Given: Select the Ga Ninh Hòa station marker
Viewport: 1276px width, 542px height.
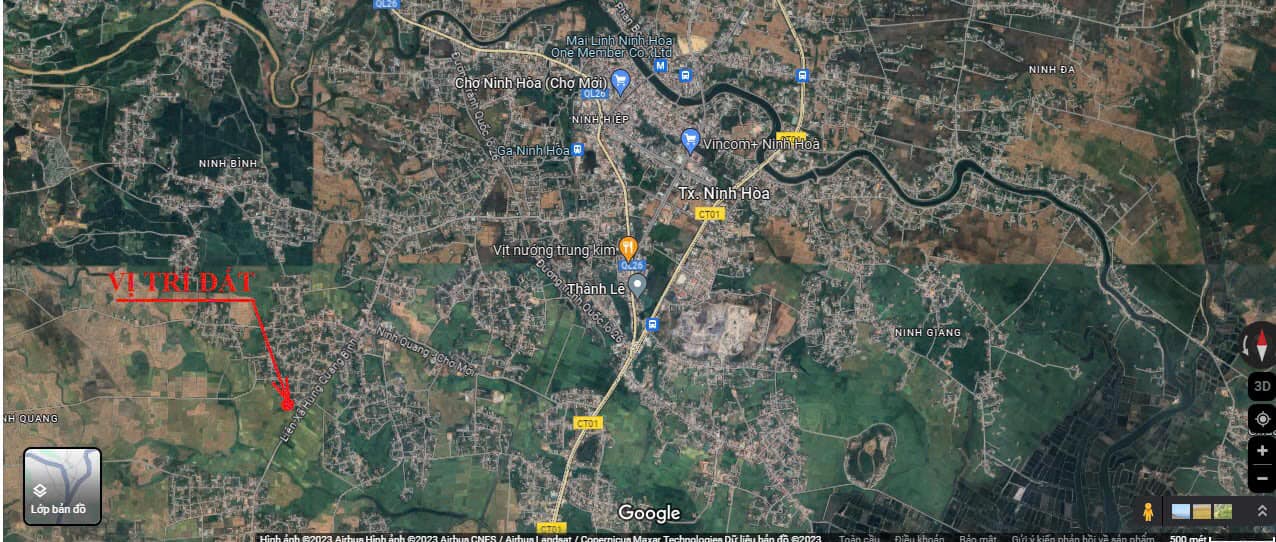Looking at the screenshot, I should [577, 150].
